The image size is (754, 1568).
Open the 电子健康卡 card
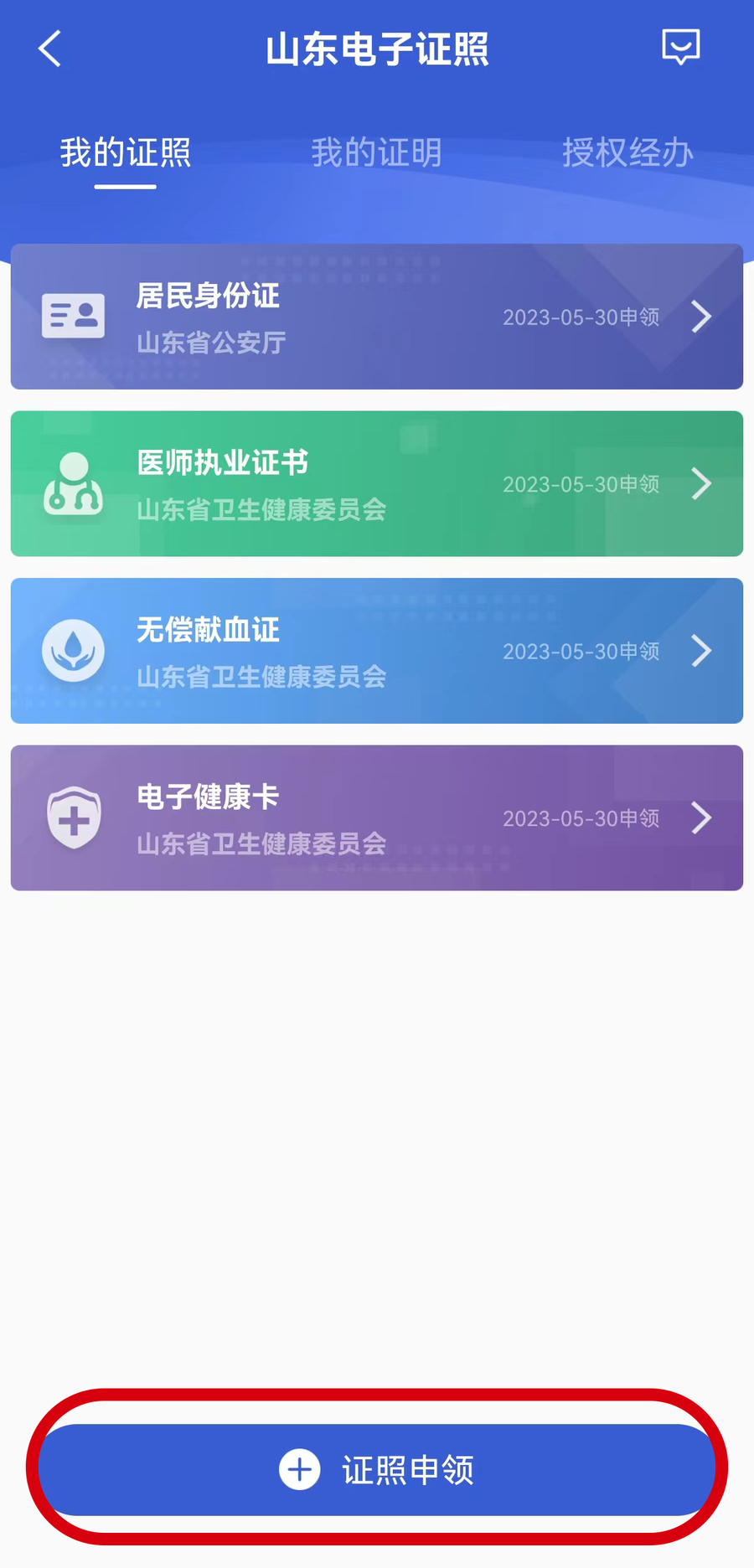click(x=377, y=818)
